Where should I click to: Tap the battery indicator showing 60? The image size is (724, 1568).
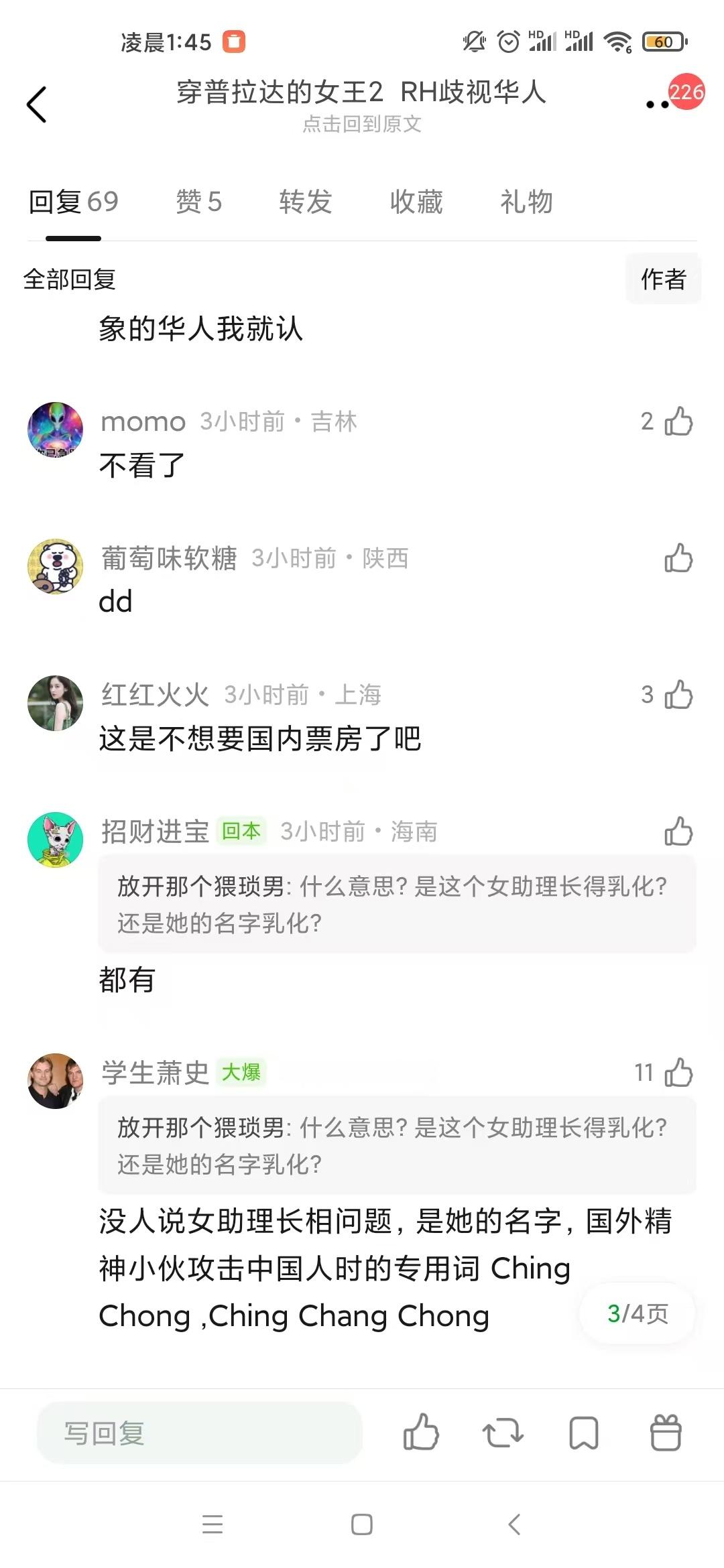click(x=662, y=42)
